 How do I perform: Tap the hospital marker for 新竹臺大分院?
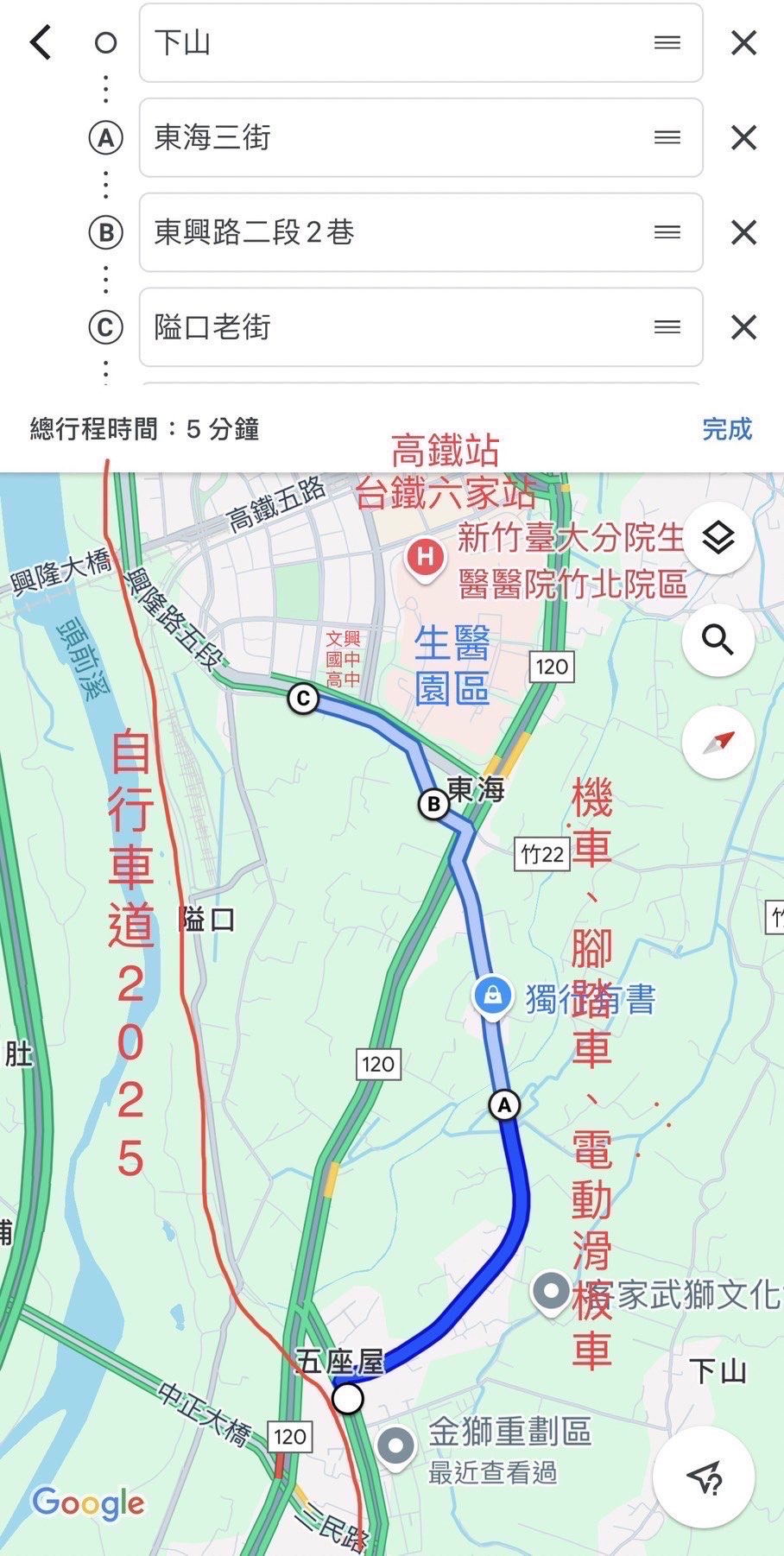(x=425, y=558)
